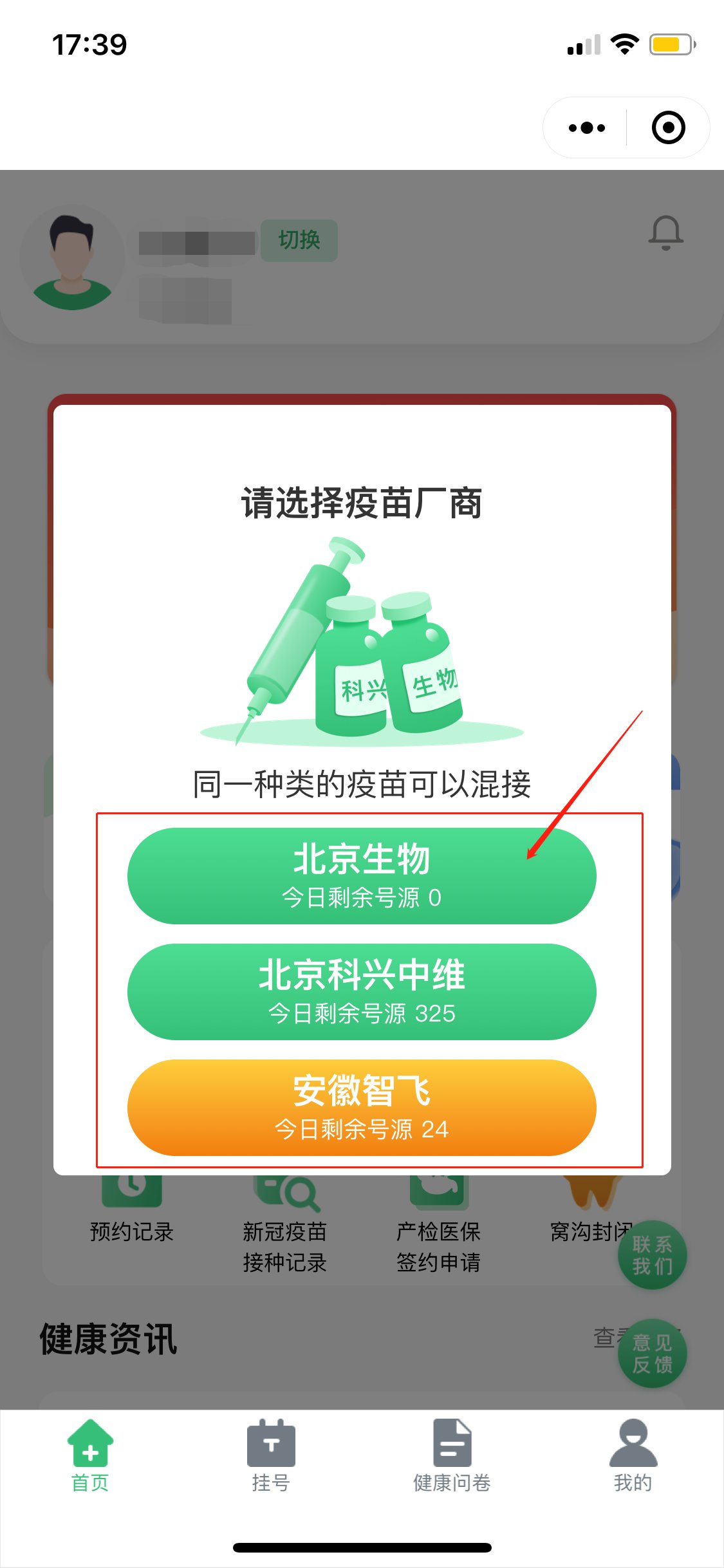Tap the 切换 user button
This screenshot has width=724, height=1568.
click(299, 240)
